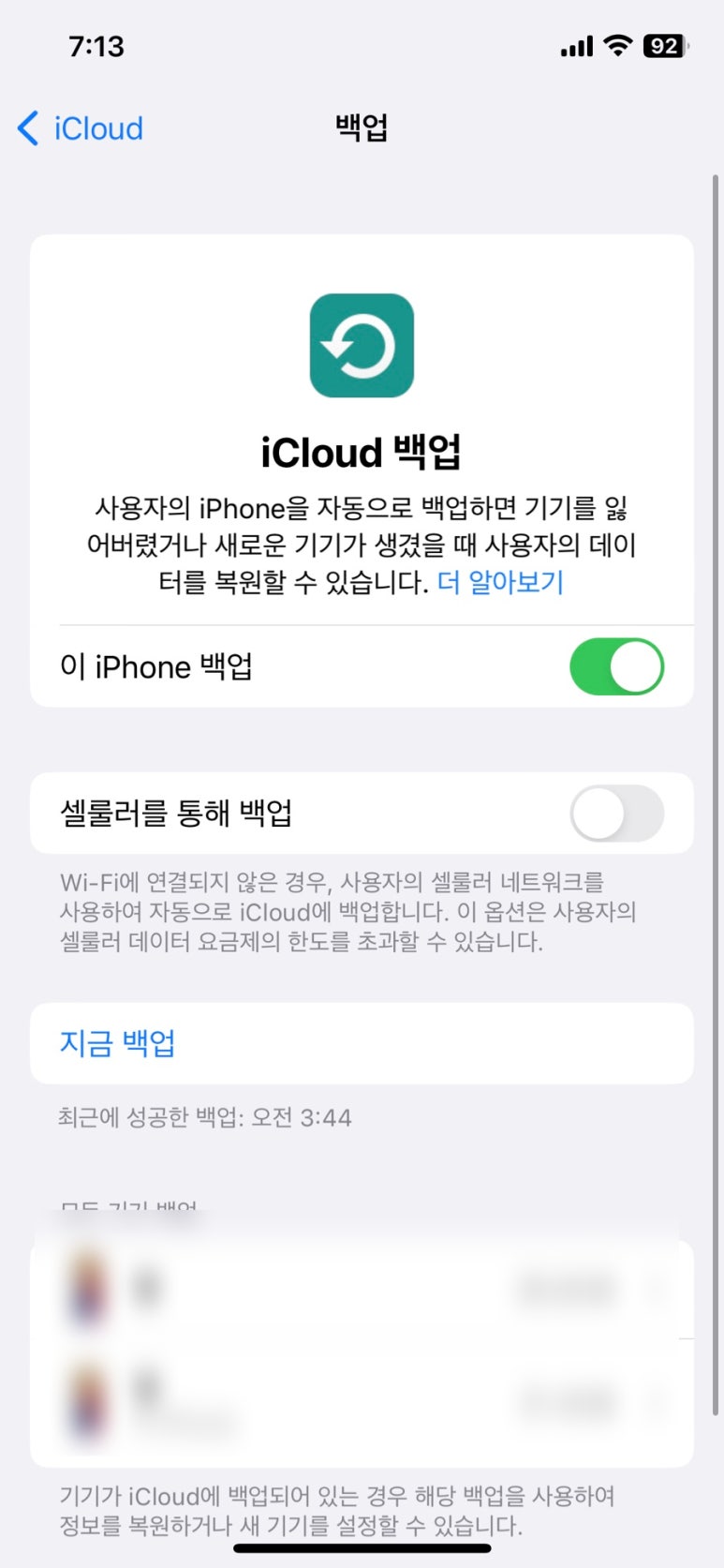Turn off 이 iPhone 백업 switch

pyautogui.click(x=616, y=666)
